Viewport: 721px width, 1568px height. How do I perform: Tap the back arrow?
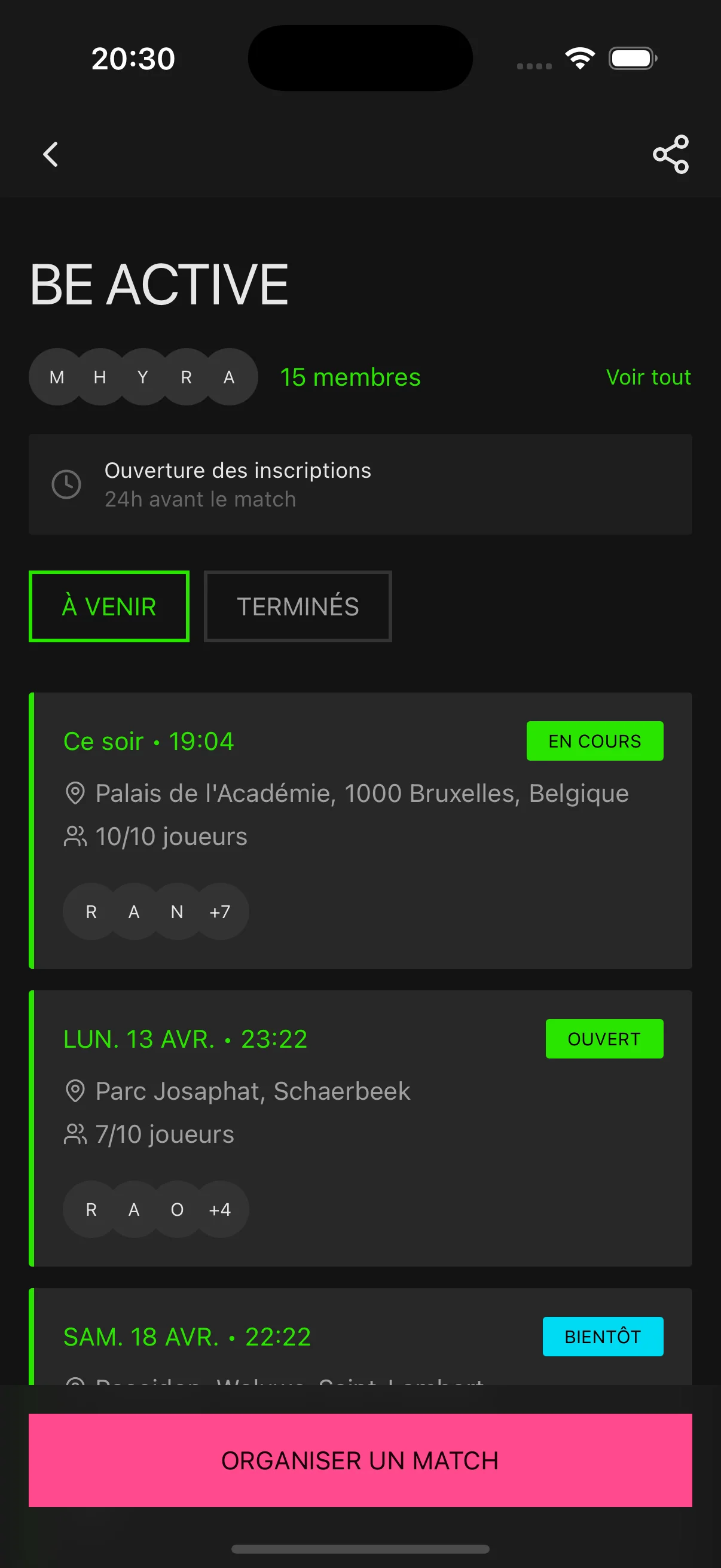coord(50,155)
